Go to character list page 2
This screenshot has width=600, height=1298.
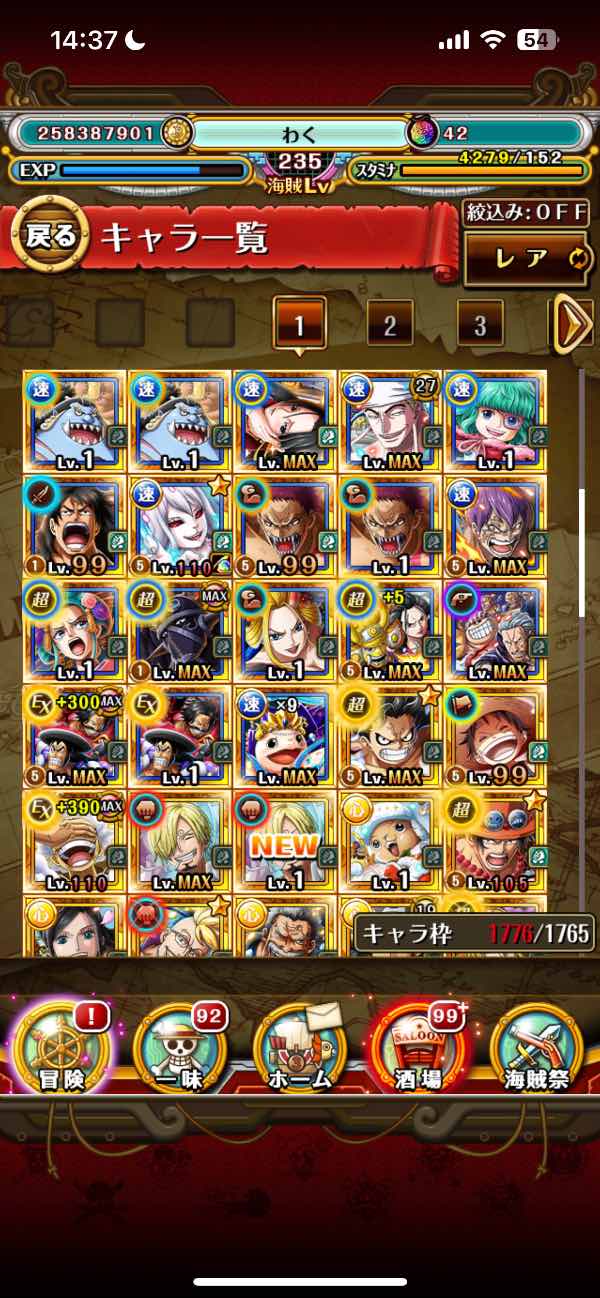pyautogui.click(x=390, y=324)
